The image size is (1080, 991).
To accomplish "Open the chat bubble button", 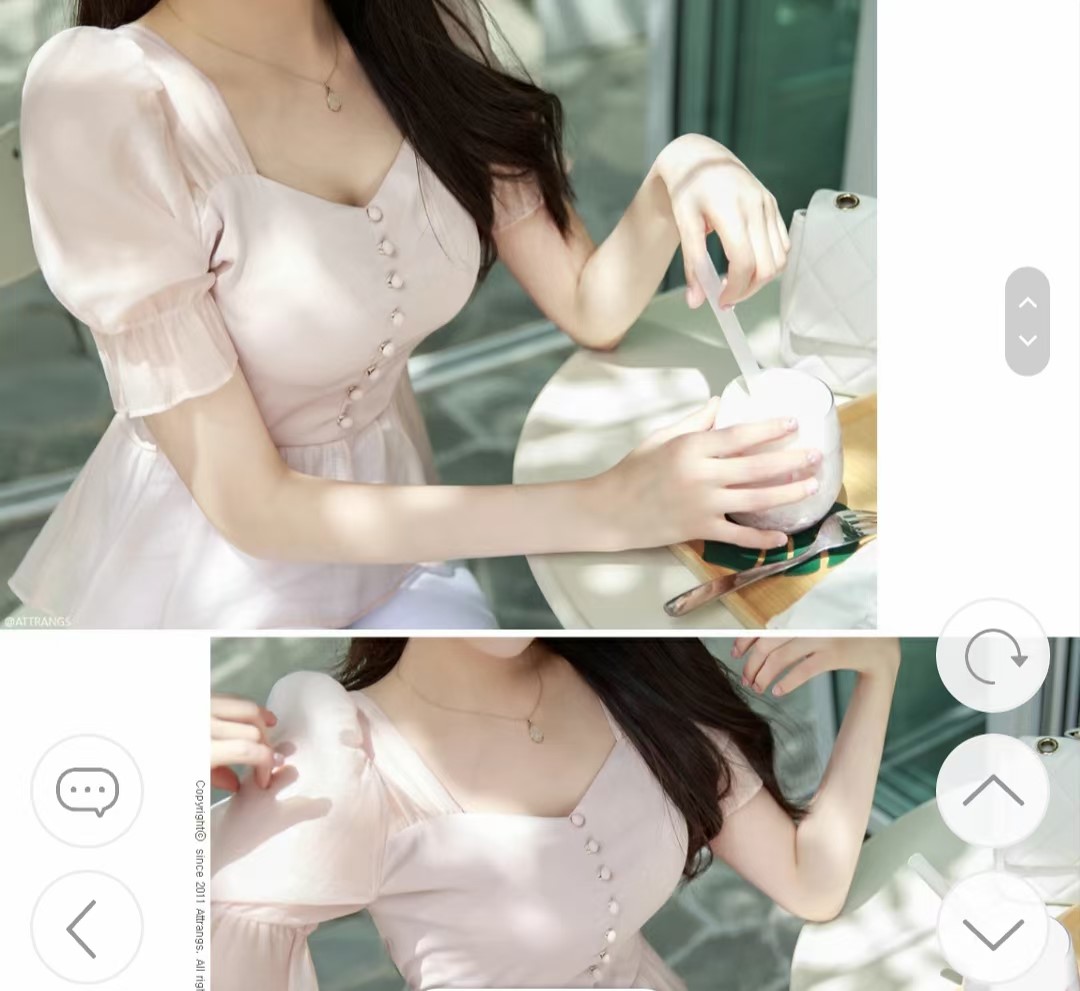I will pos(87,791).
